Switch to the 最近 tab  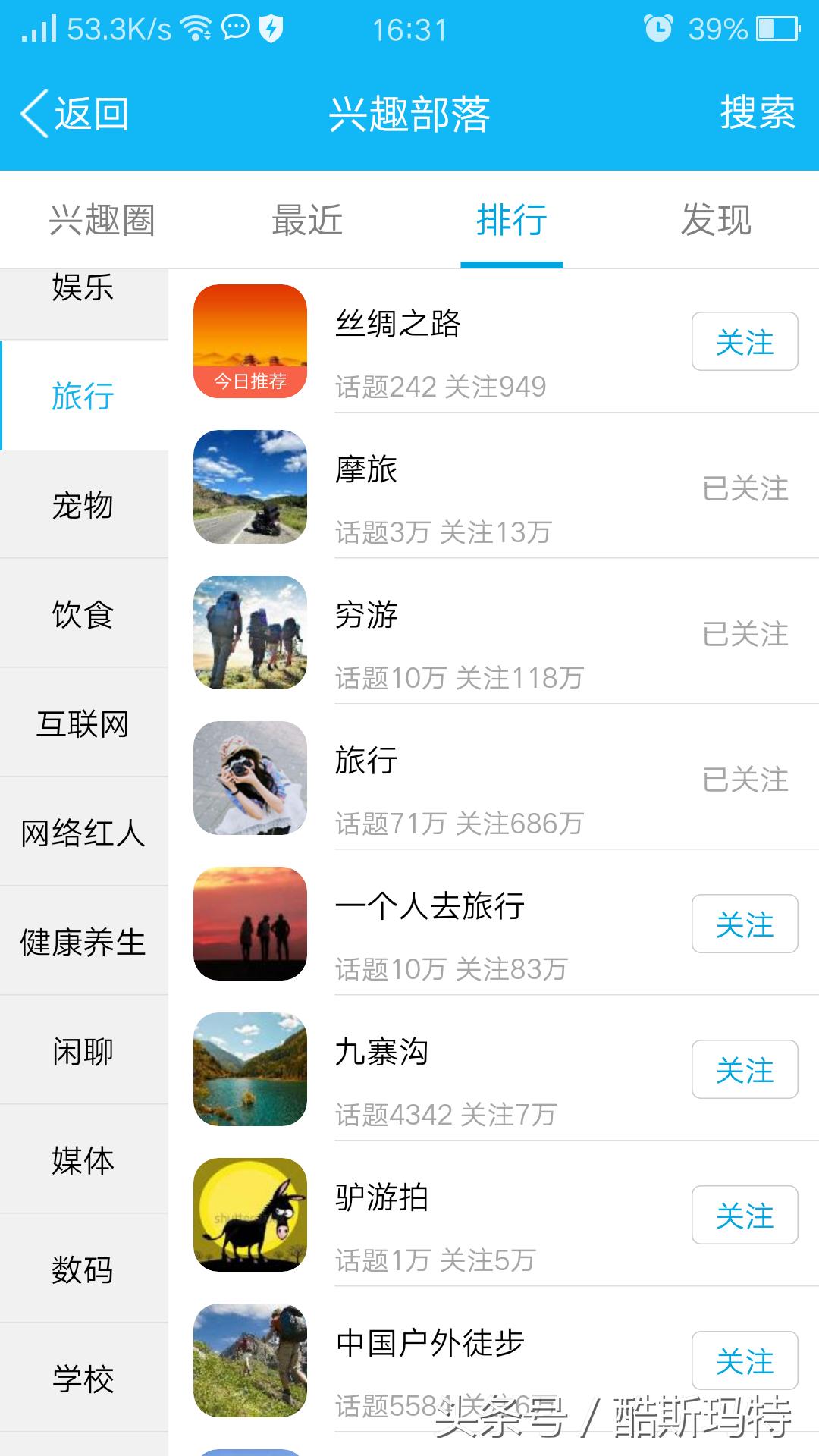coord(307,221)
